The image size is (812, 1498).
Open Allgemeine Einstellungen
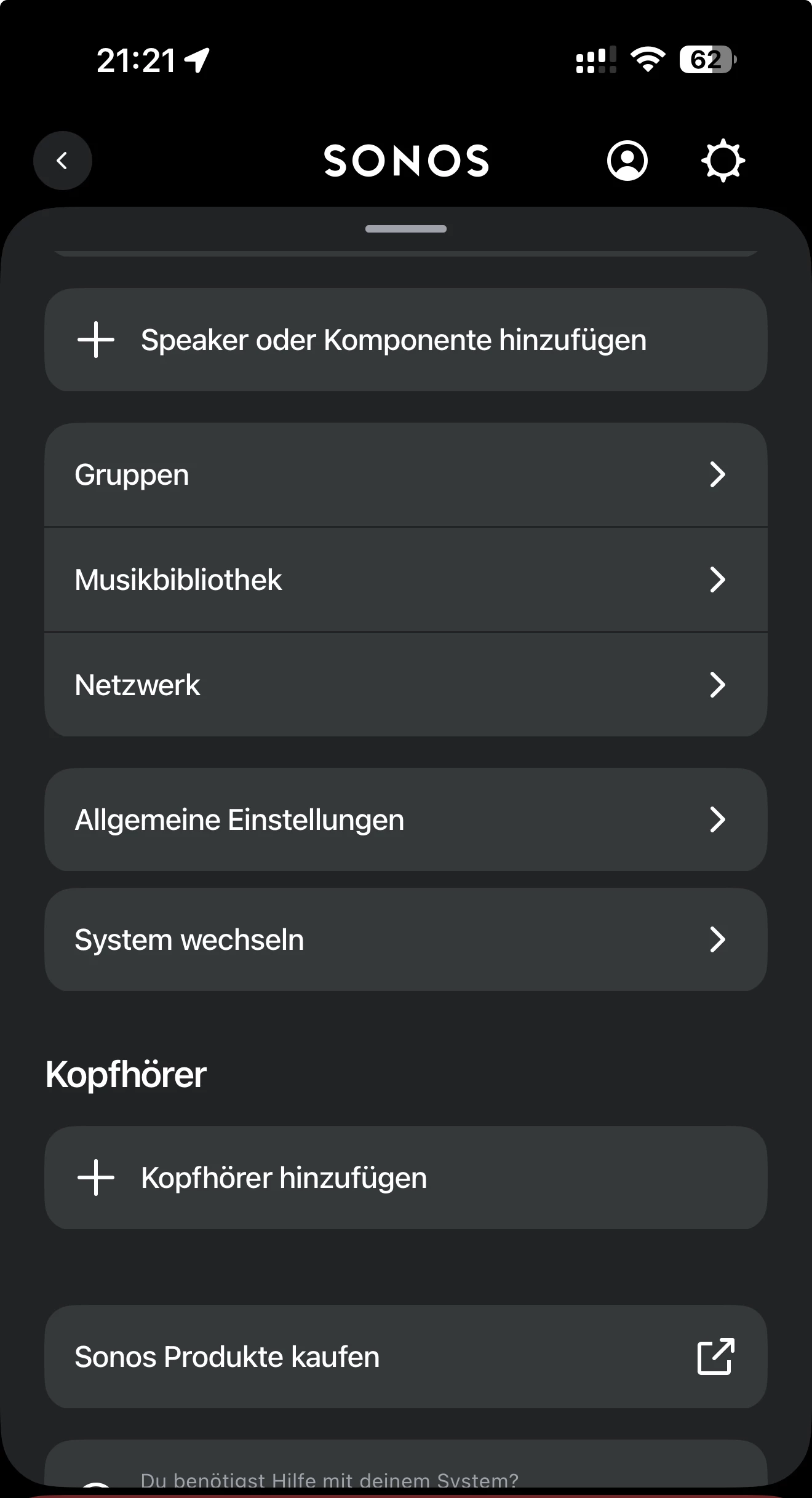405,819
